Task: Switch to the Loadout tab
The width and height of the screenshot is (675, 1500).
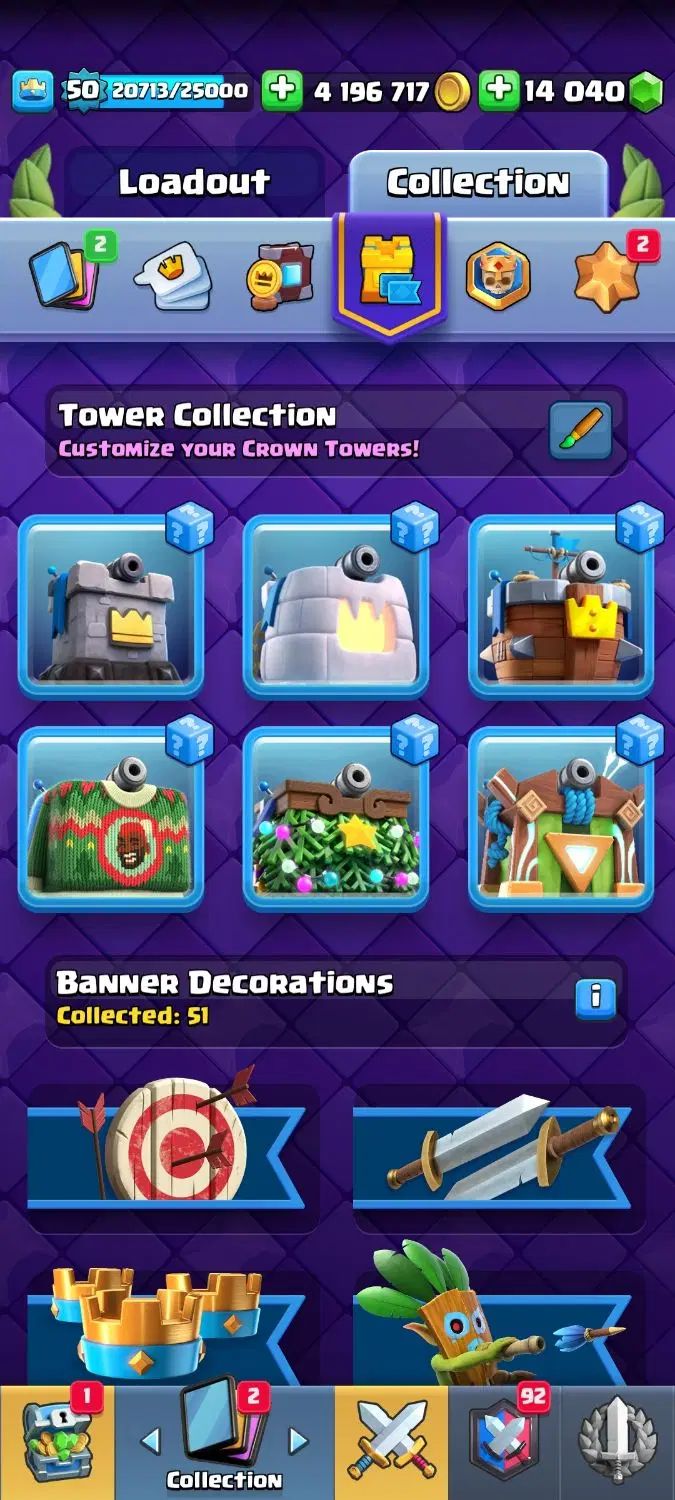Action: pyautogui.click(x=194, y=182)
